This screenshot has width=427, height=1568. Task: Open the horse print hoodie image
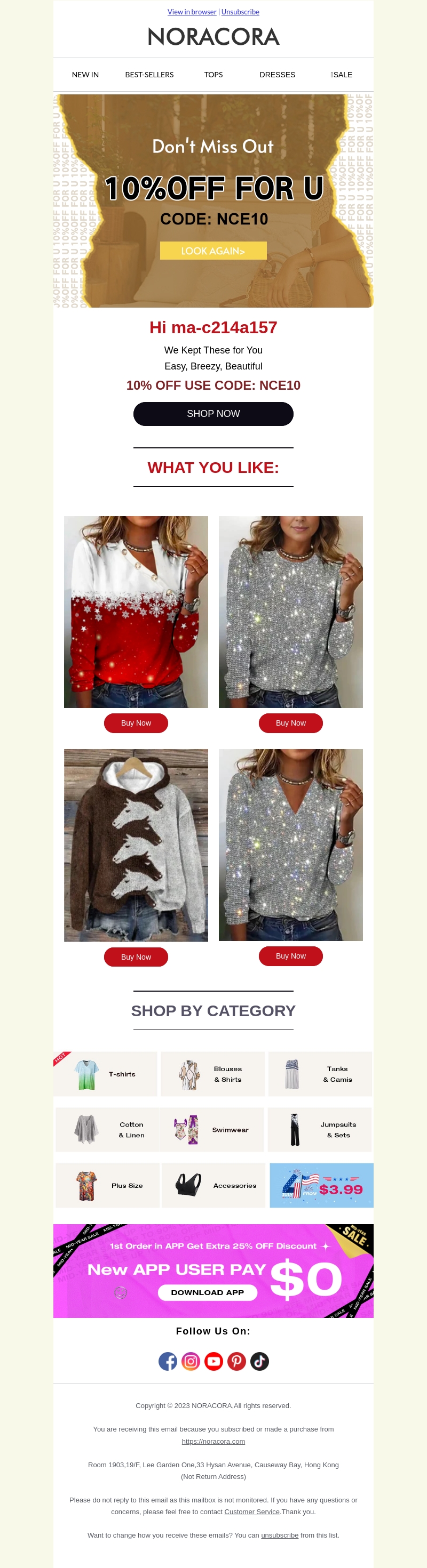point(136,845)
